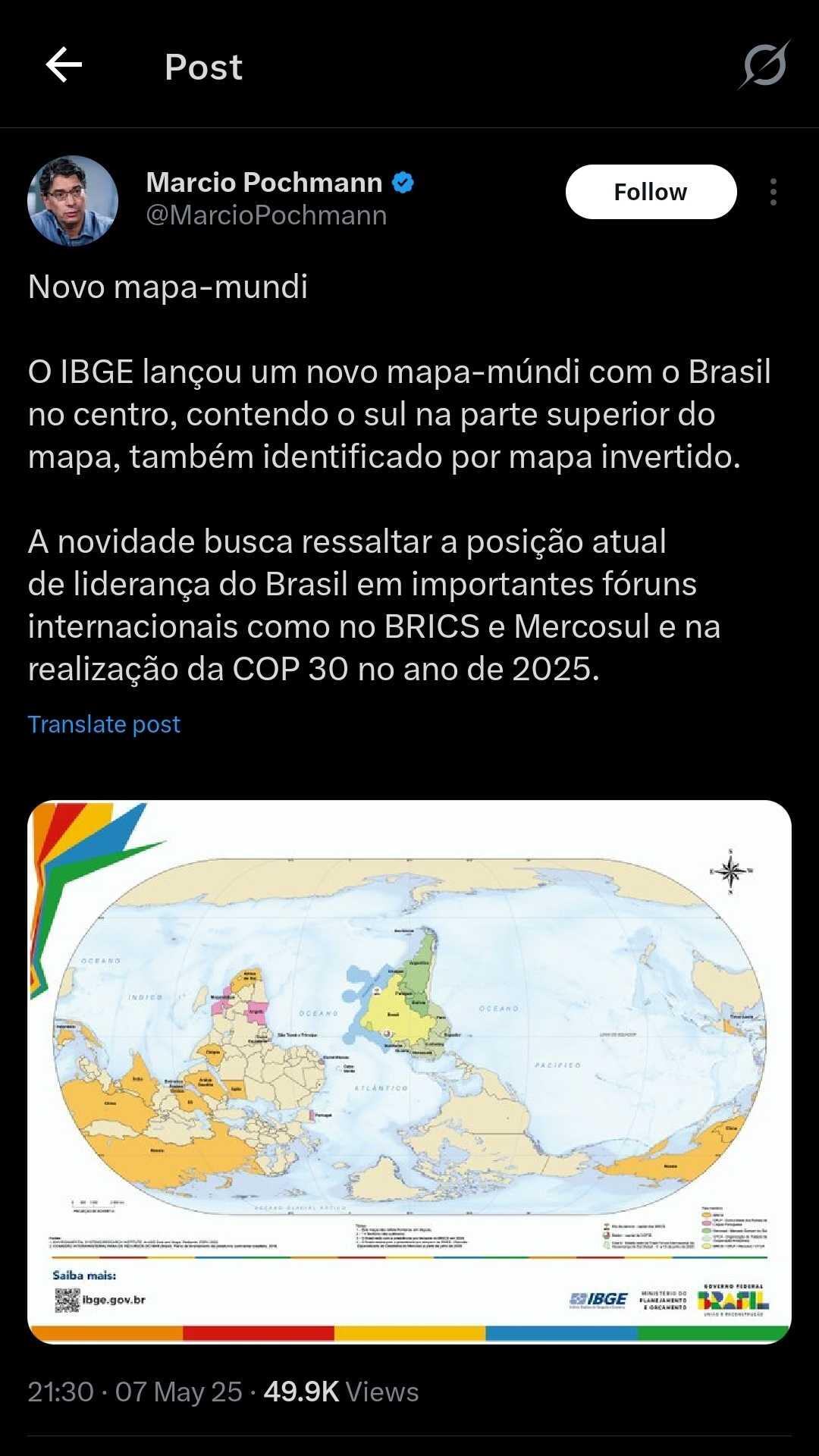Screen dimensions: 819x1456
Task: Open the Grok icon in top bar
Action: [x=764, y=65]
